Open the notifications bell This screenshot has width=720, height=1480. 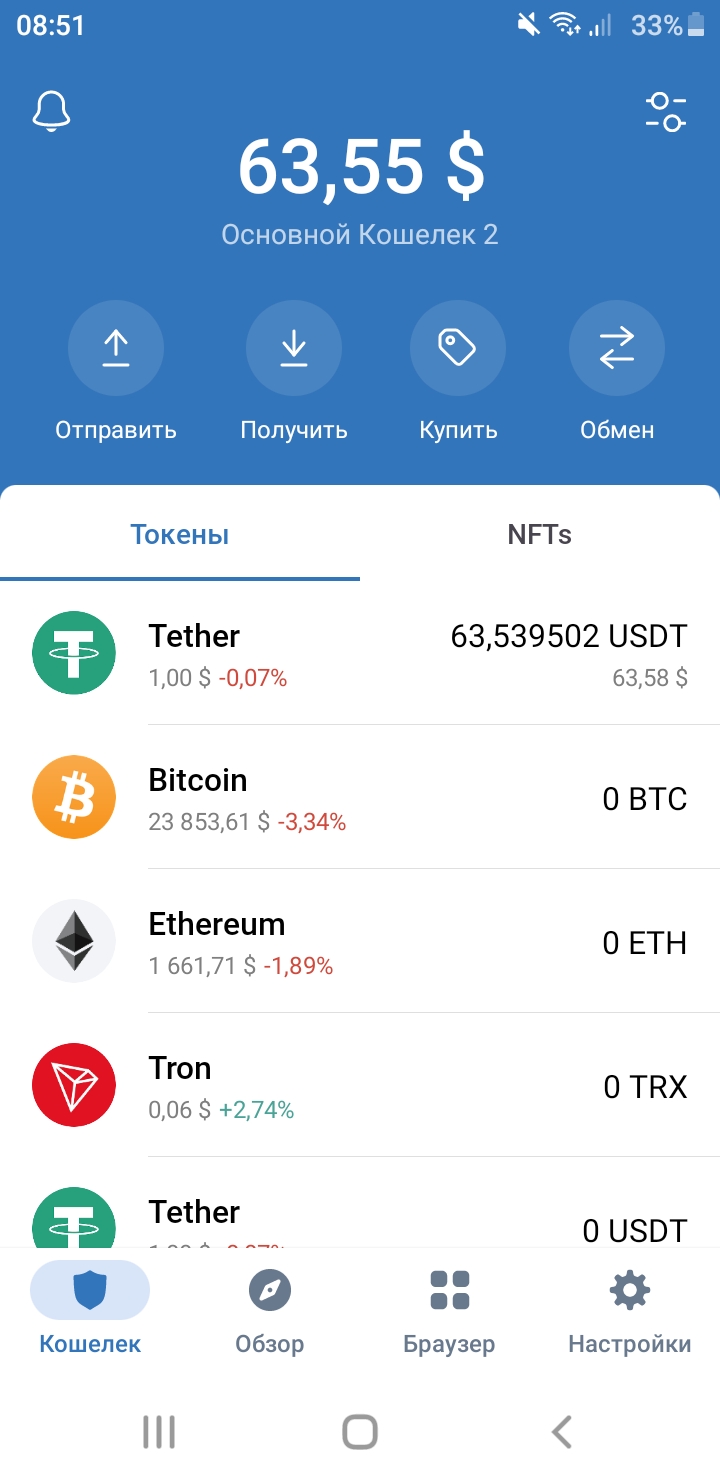52,111
